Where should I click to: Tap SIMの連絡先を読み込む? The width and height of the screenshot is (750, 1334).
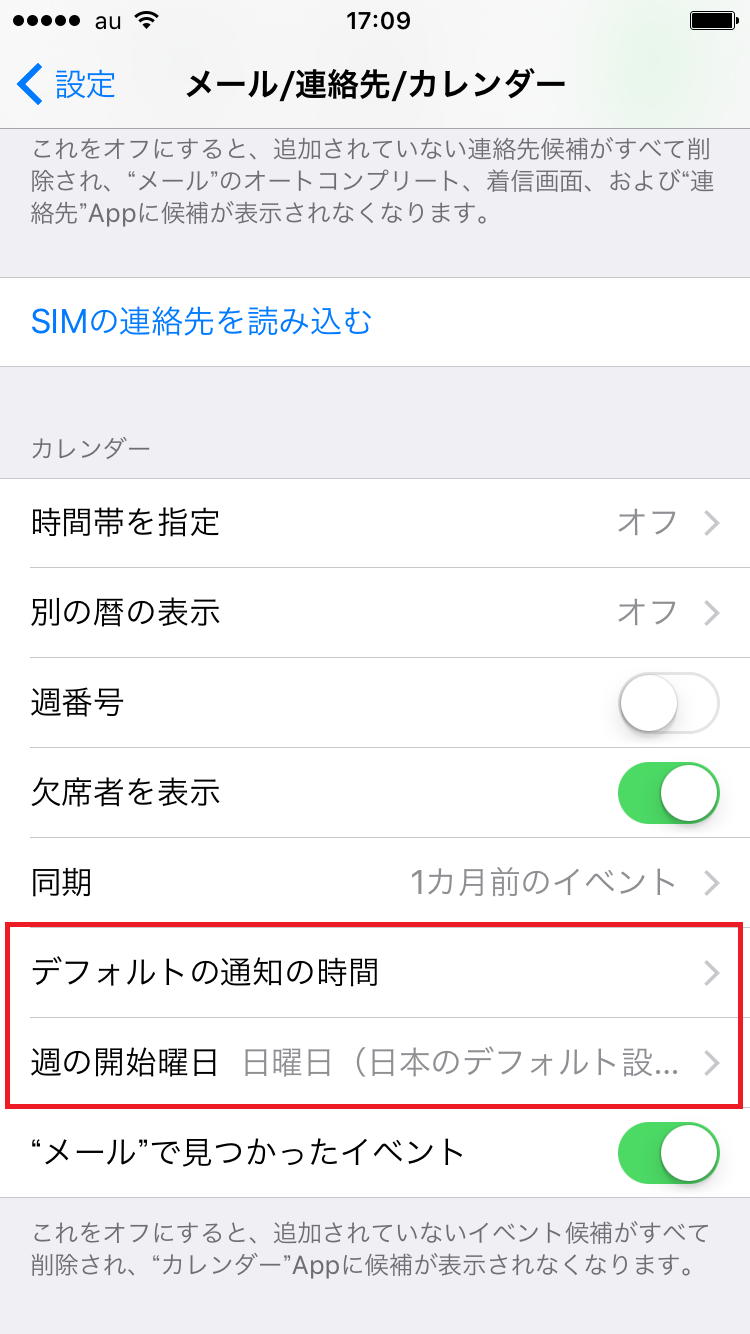tap(202, 322)
